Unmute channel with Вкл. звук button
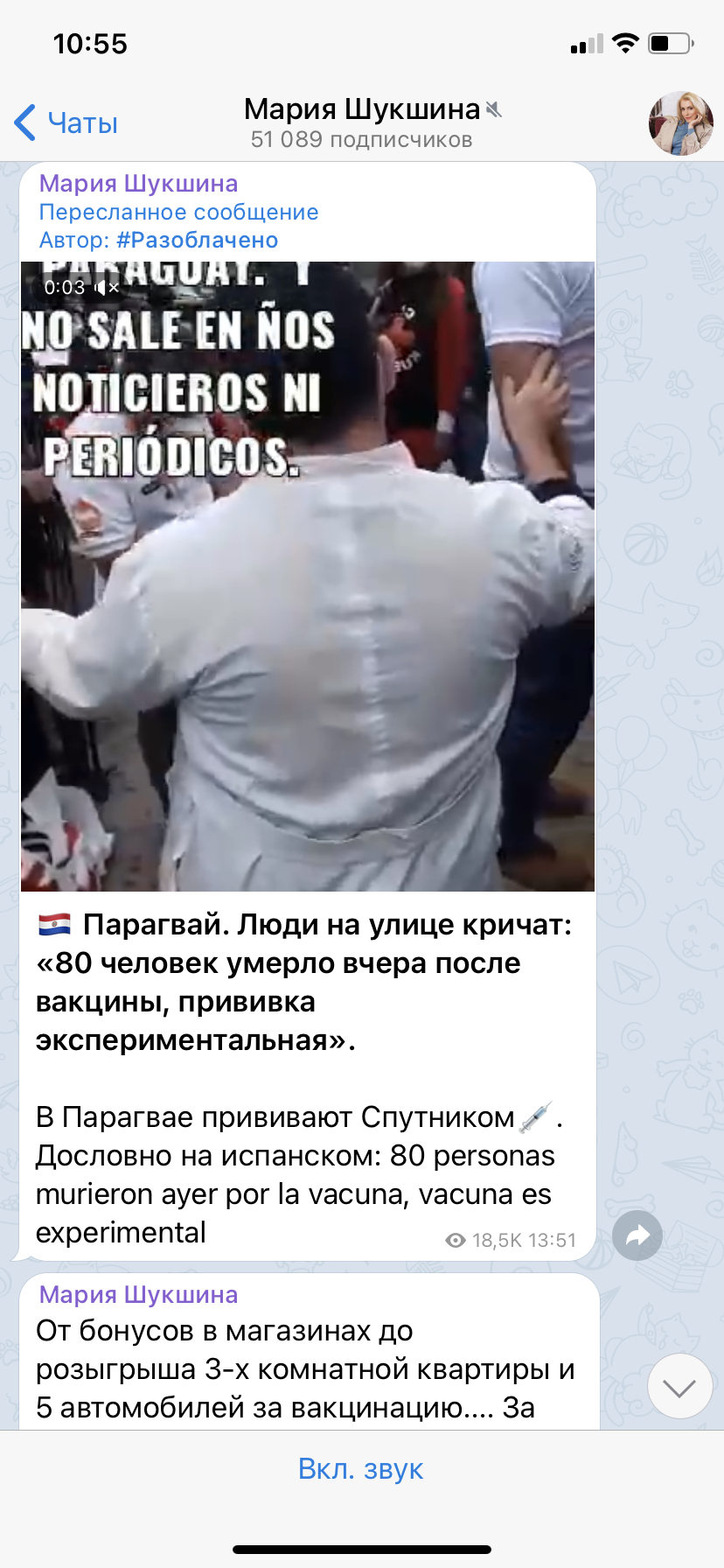Screen dimensions: 724x1568 point(361,1468)
